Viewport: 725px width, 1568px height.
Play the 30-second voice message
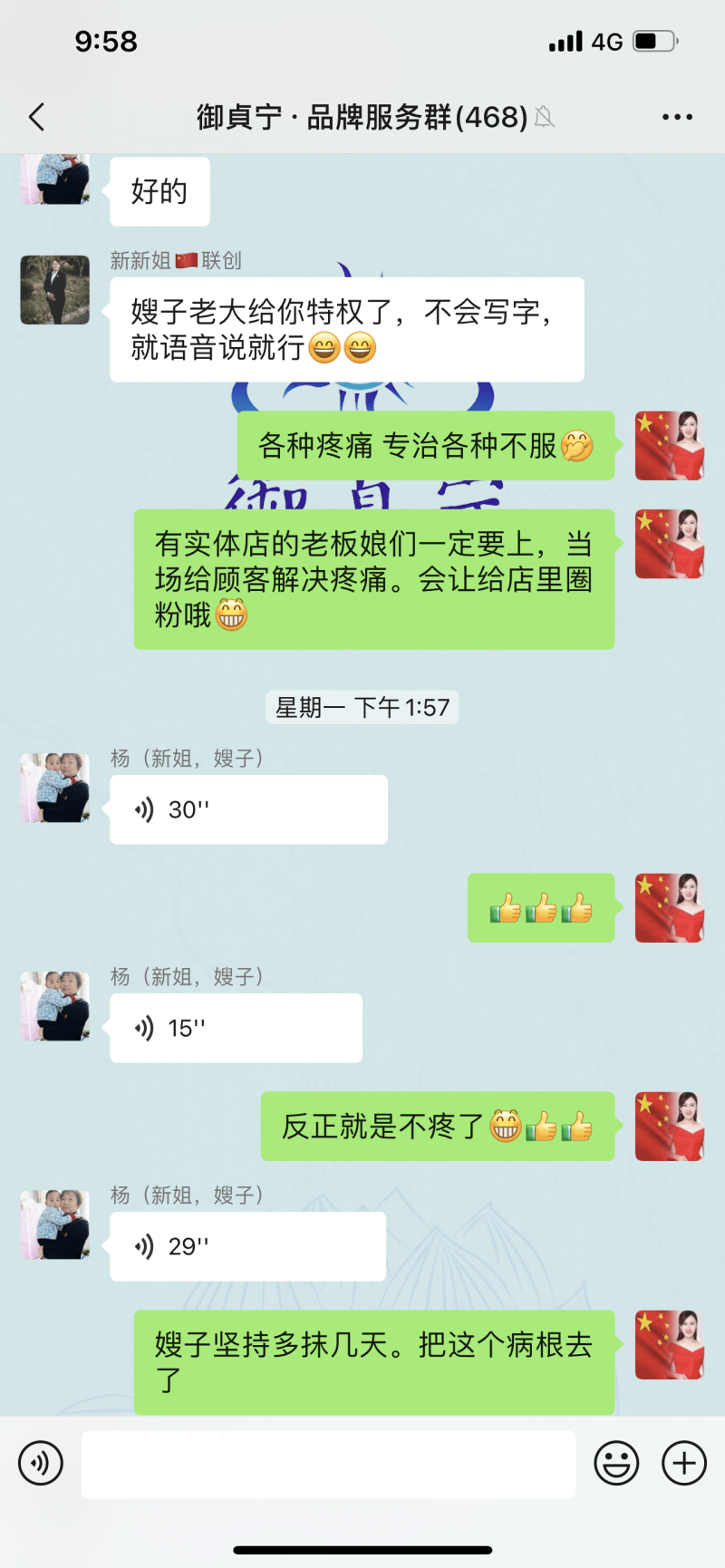[x=248, y=809]
